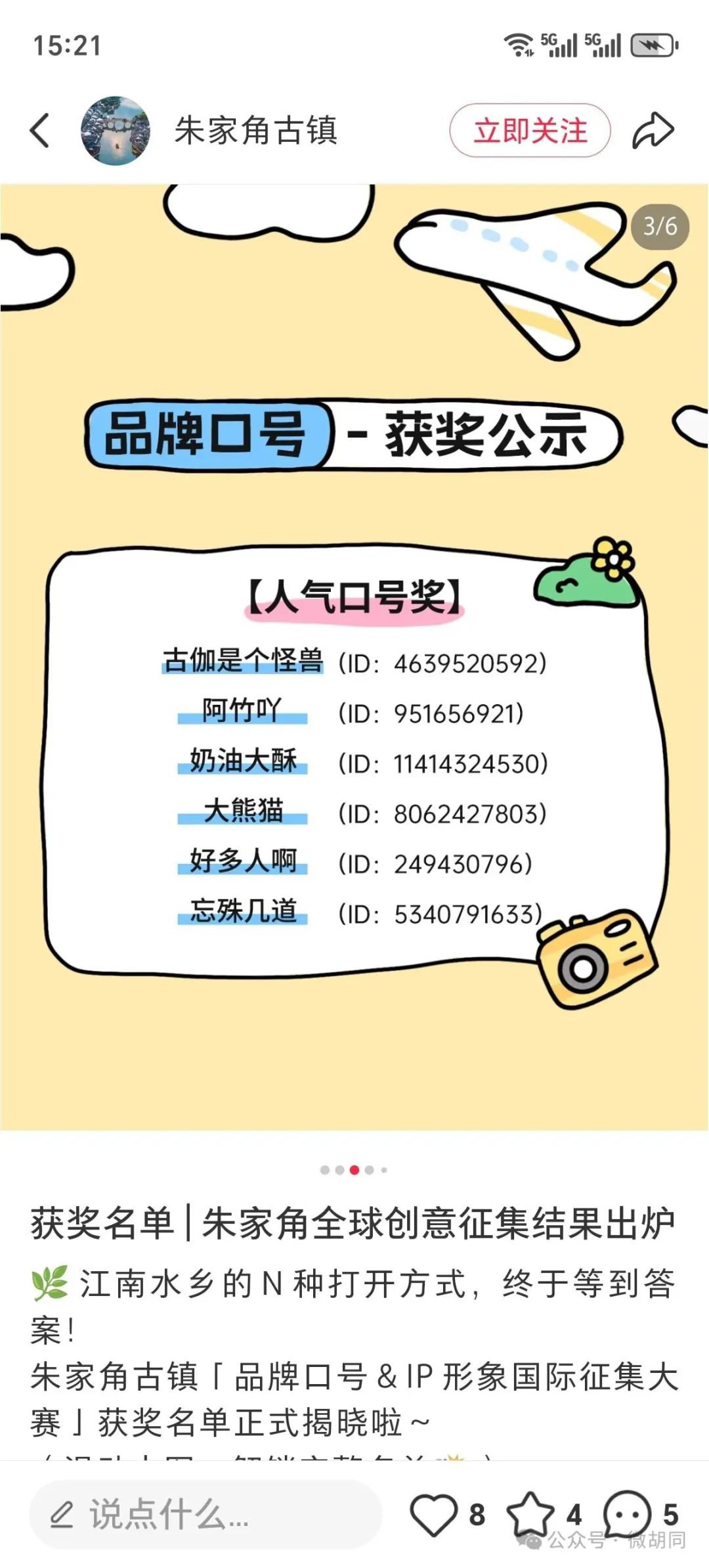Like this post with the heart icon
Image resolution: width=709 pixels, height=1568 pixels.
coord(433,1515)
